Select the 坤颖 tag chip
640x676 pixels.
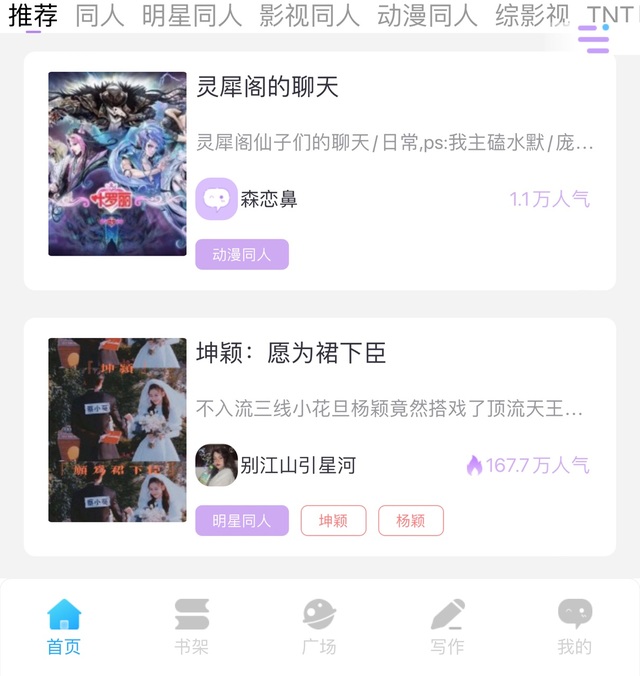333,520
